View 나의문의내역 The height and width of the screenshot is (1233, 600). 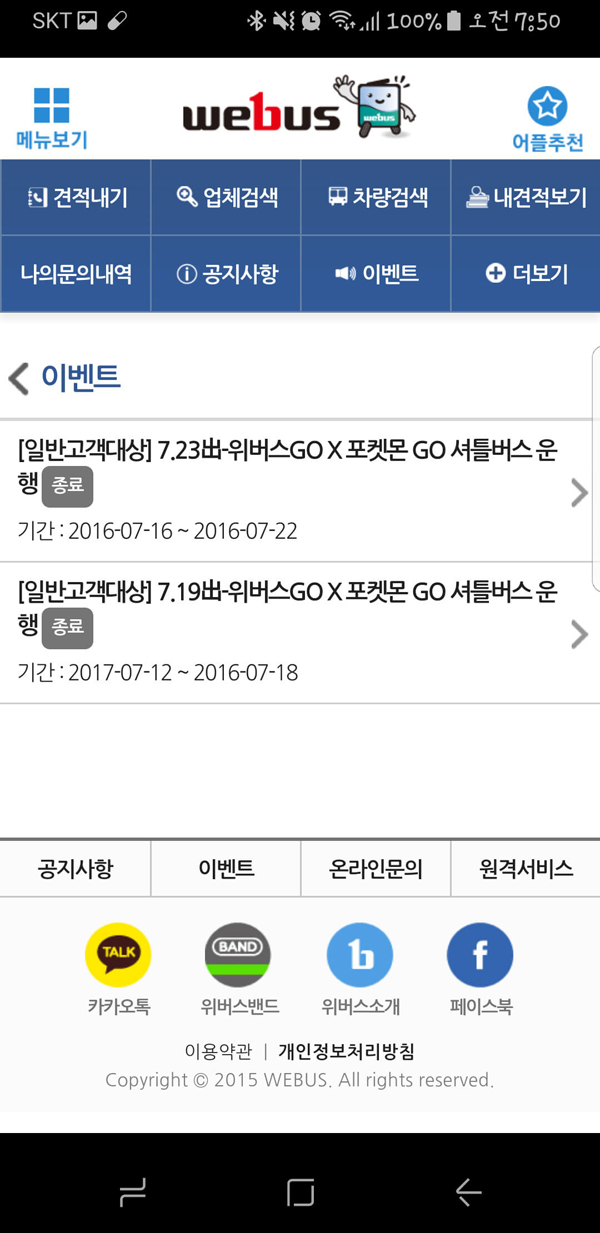76,274
